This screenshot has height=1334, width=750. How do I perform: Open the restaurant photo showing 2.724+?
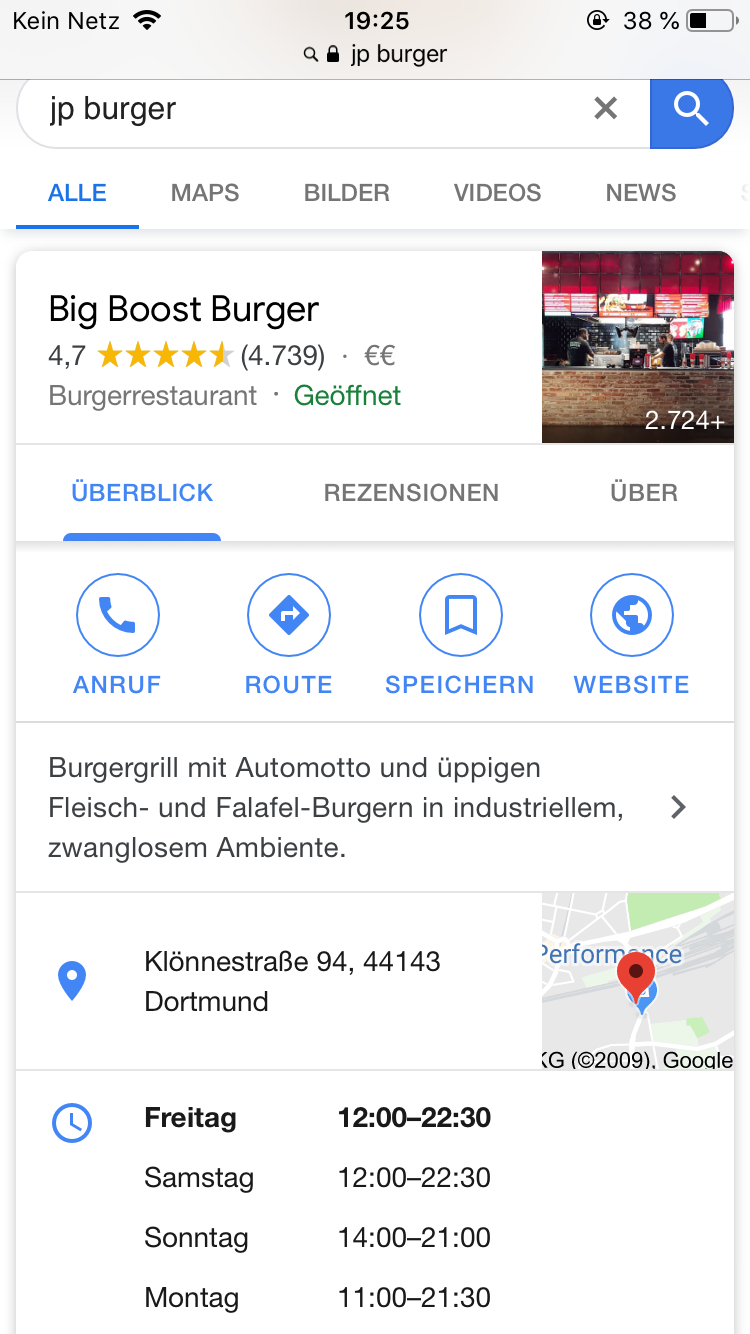[638, 347]
